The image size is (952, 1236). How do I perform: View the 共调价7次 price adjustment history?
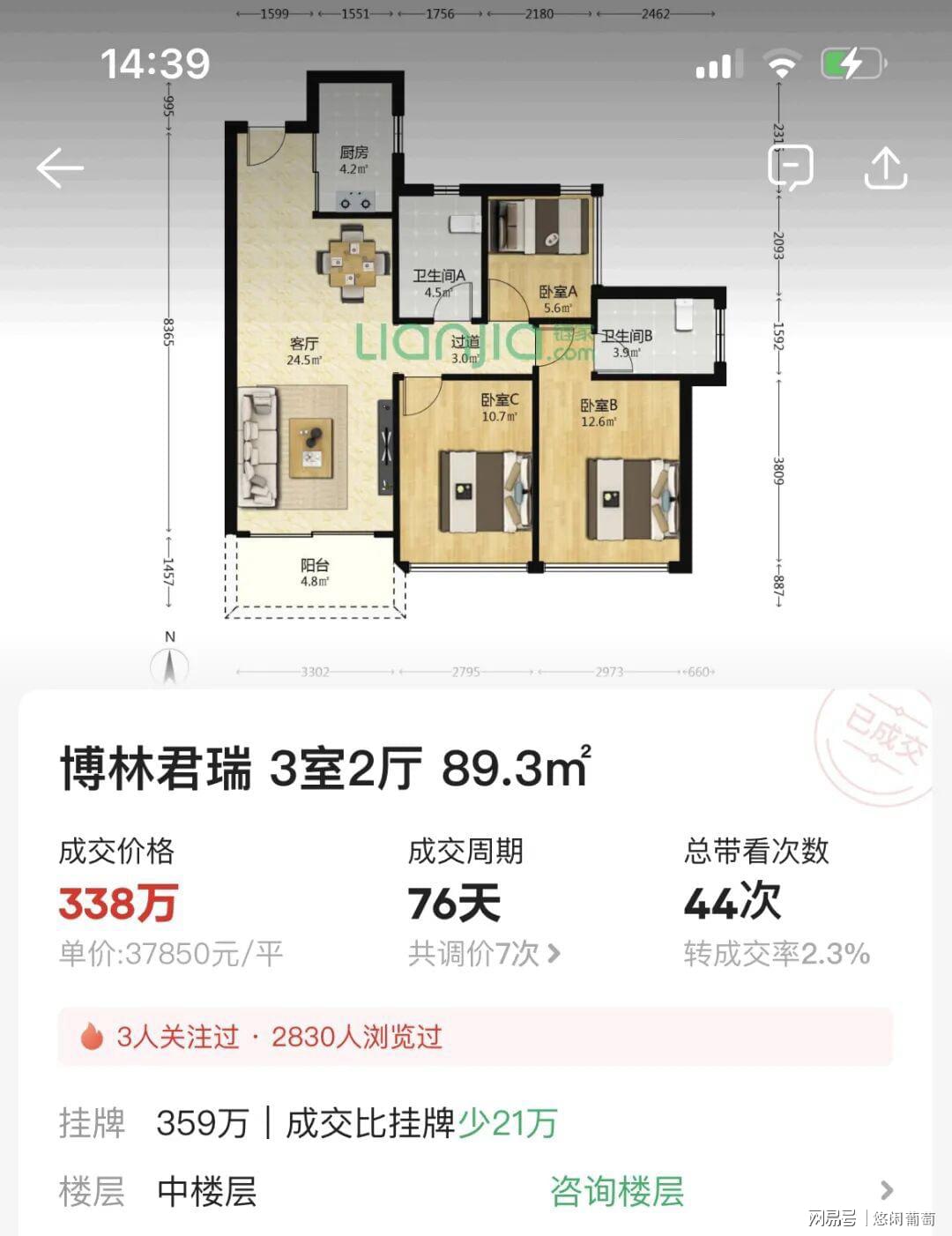pyautogui.click(x=484, y=953)
